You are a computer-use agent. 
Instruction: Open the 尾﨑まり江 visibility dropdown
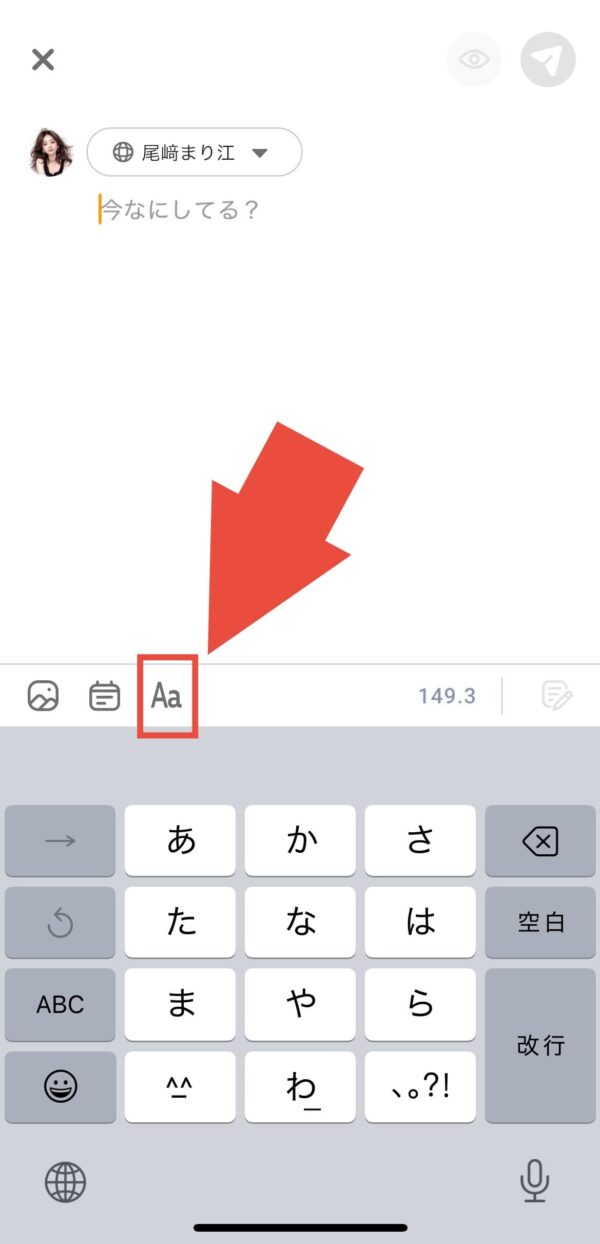coord(194,152)
